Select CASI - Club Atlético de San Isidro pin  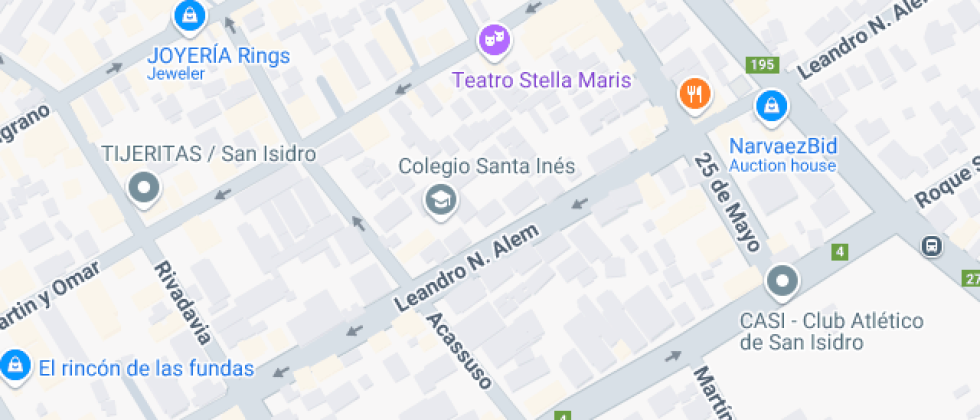782,281
